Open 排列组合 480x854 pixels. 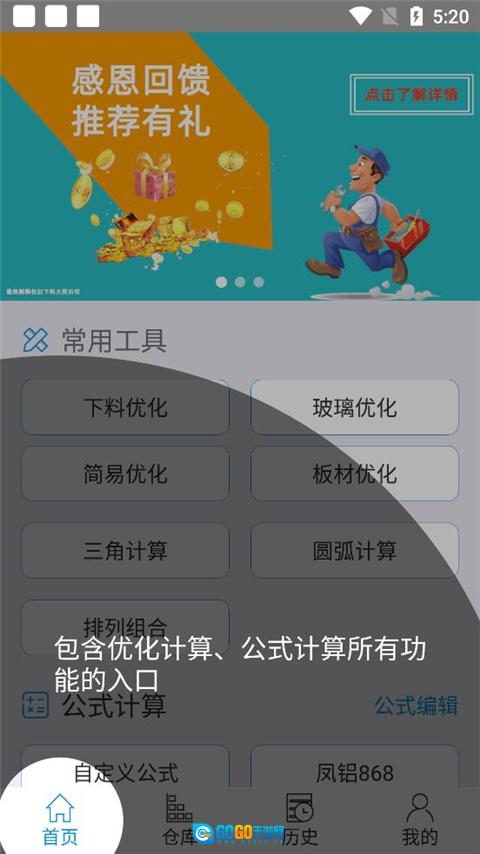click(x=125, y=627)
